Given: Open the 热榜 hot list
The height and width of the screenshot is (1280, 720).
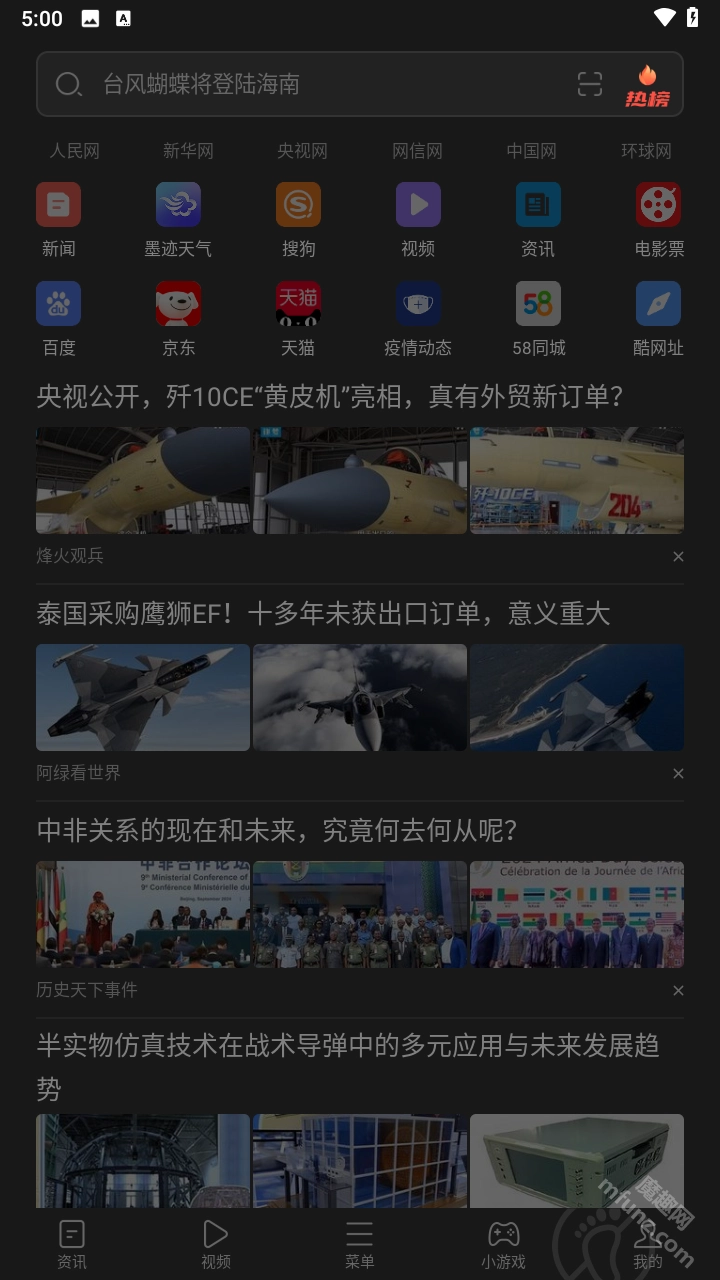Looking at the screenshot, I should click(x=647, y=86).
